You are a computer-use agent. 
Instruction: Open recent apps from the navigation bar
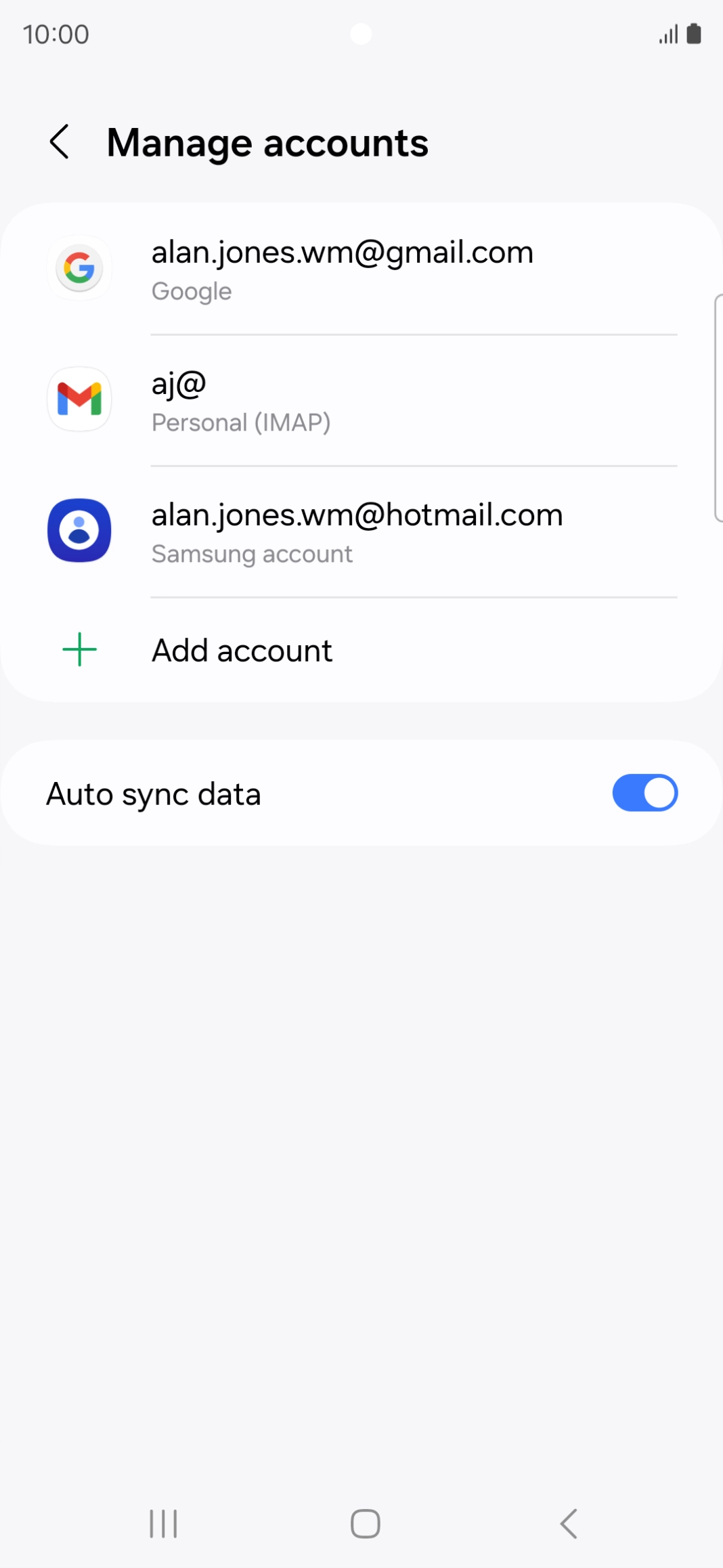(x=163, y=1523)
